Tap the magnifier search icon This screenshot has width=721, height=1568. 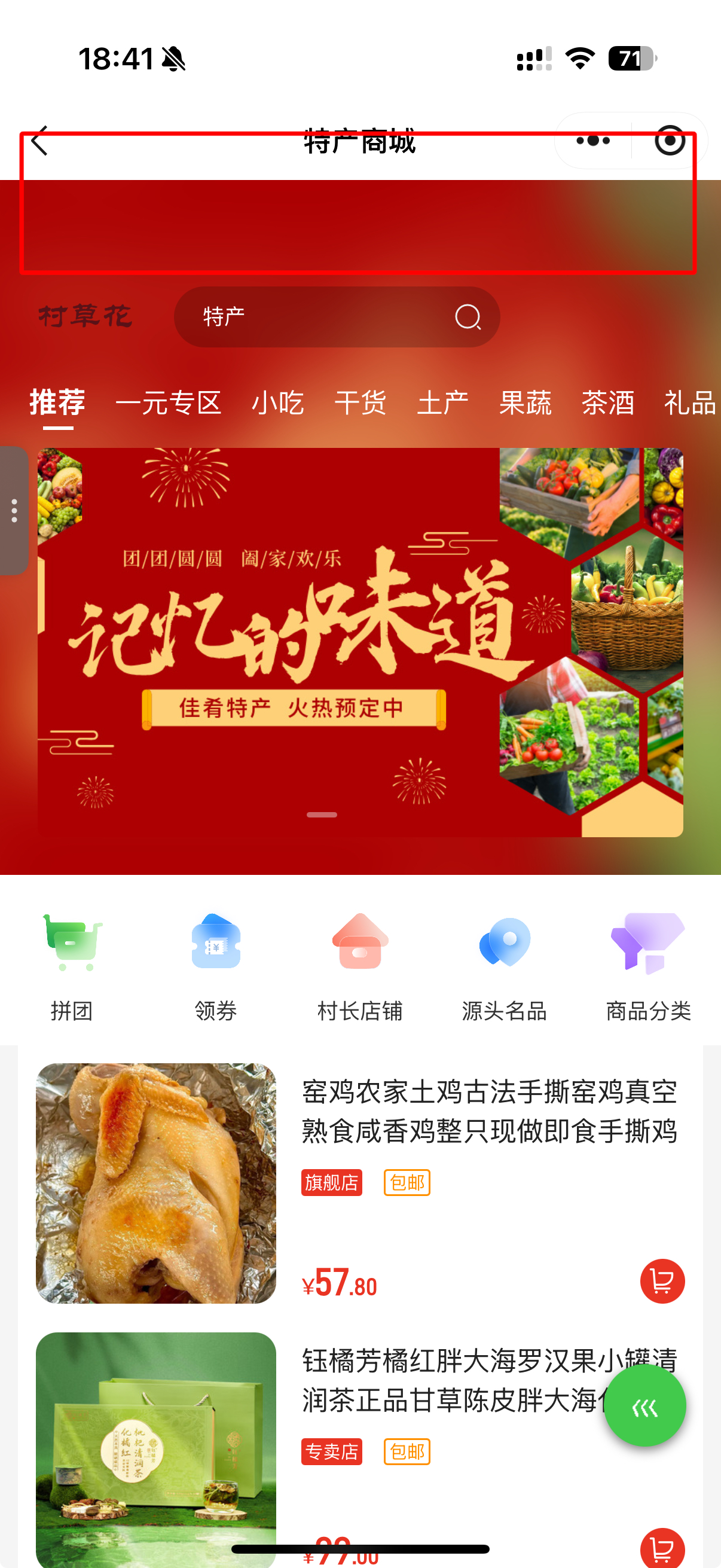pos(468,317)
